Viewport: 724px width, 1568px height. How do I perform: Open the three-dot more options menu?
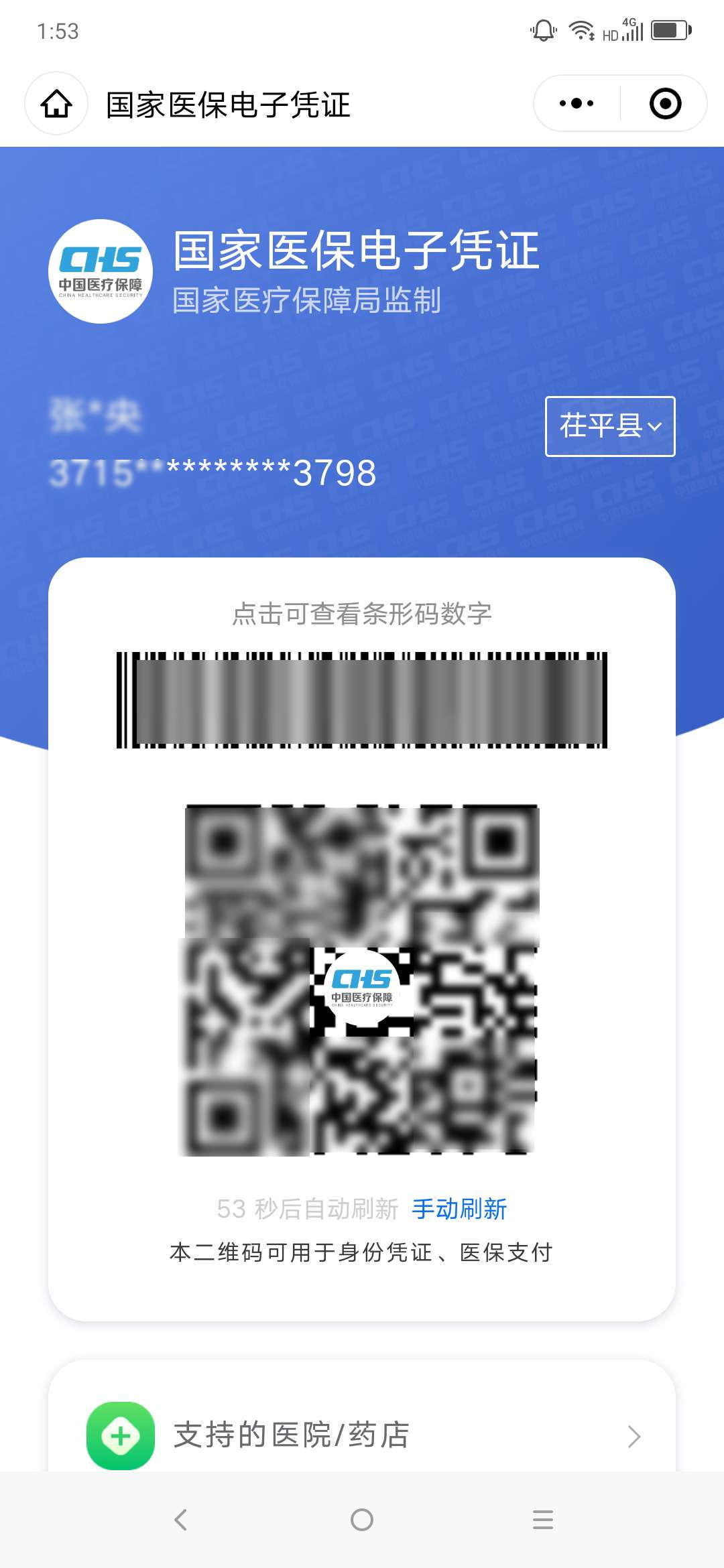click(x=577, y=104)
